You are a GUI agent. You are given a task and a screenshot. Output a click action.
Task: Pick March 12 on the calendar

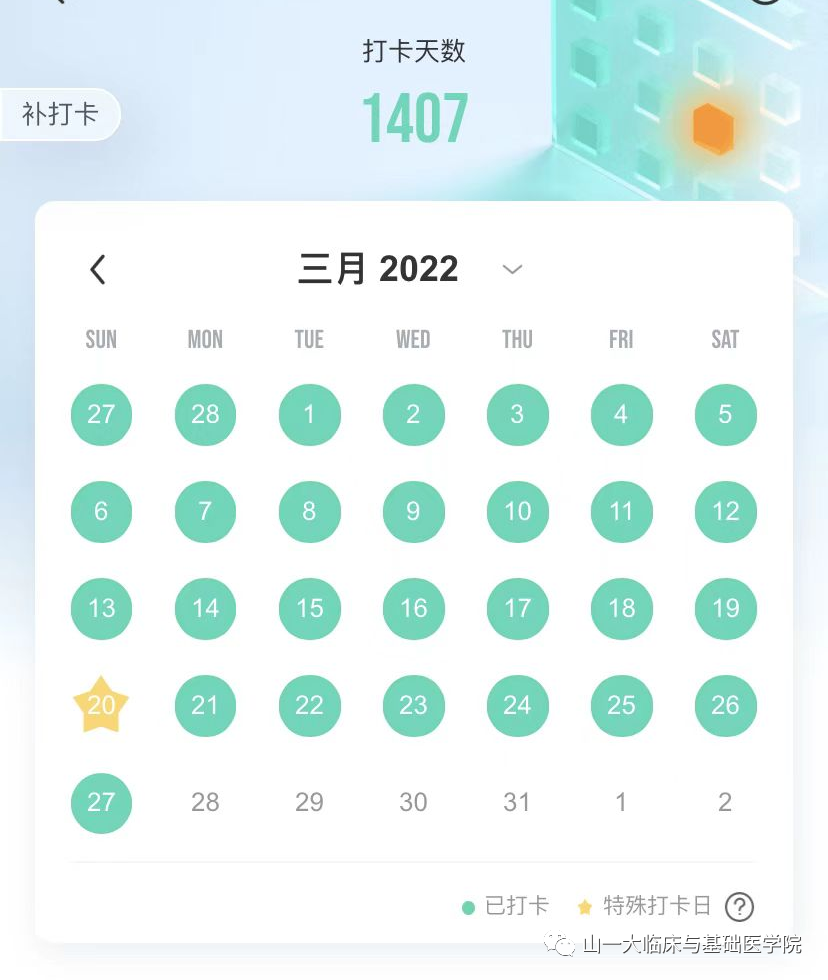[725, 511]
